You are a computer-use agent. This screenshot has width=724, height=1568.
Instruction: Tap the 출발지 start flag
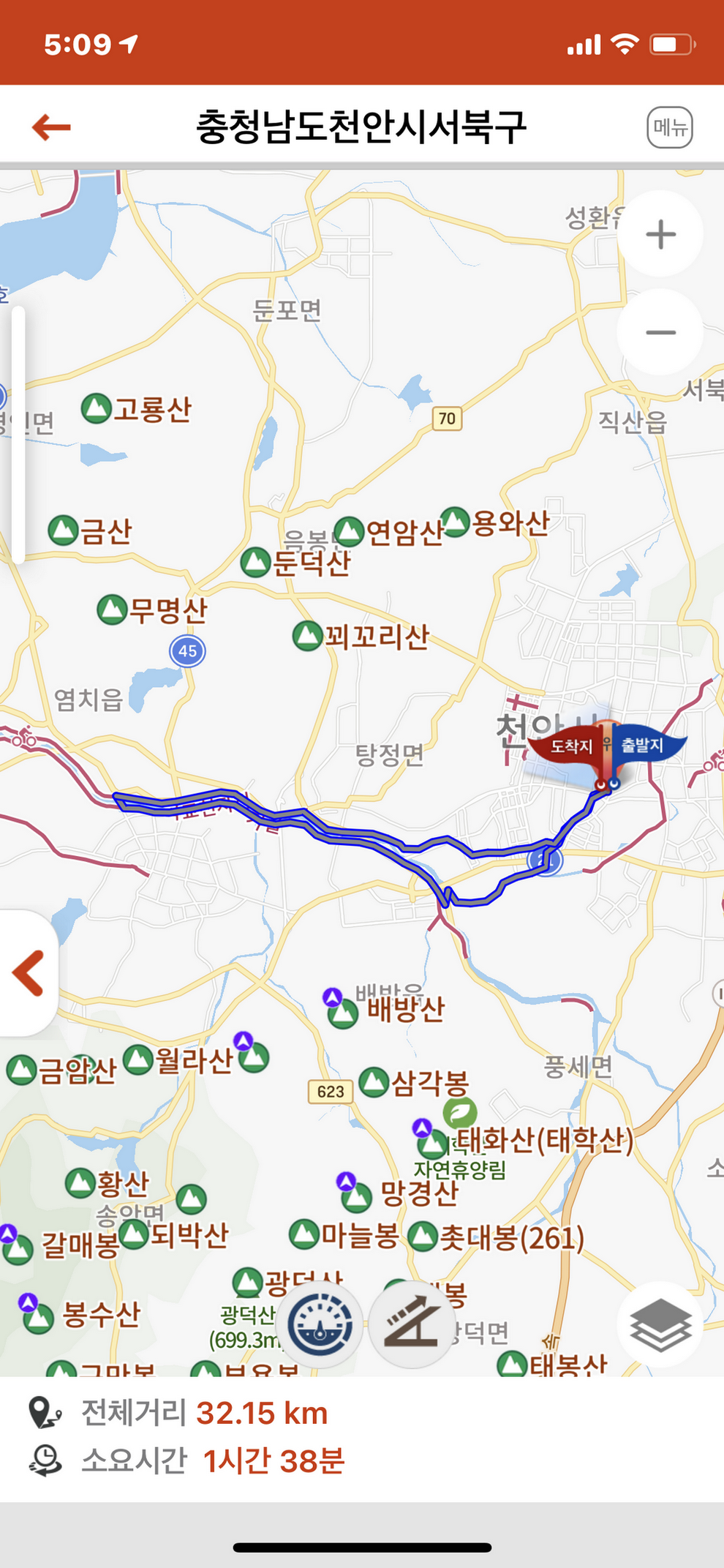[x=644, y=745]
